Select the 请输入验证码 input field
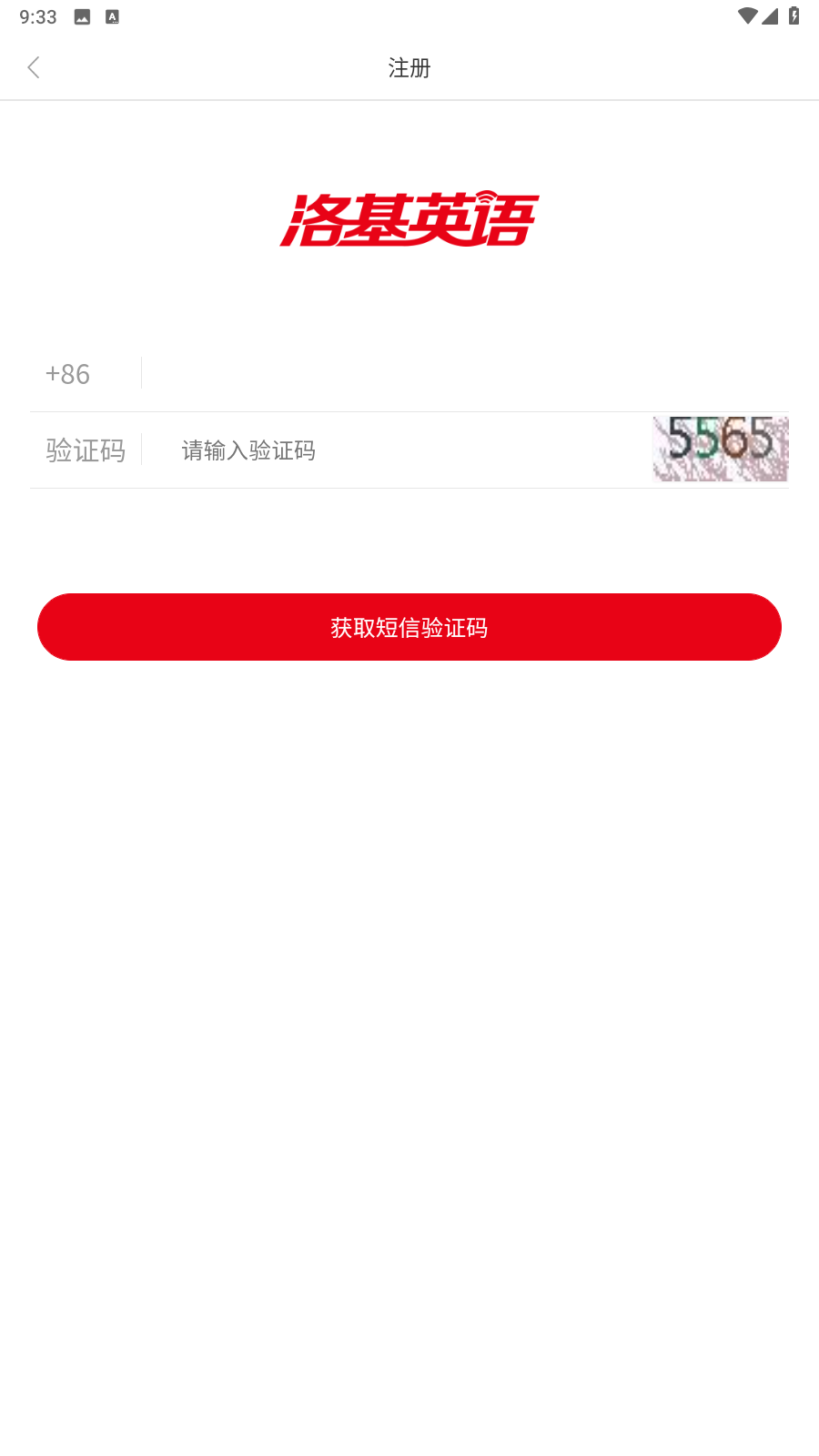819x1456 pixels. (x=364, y=450)
